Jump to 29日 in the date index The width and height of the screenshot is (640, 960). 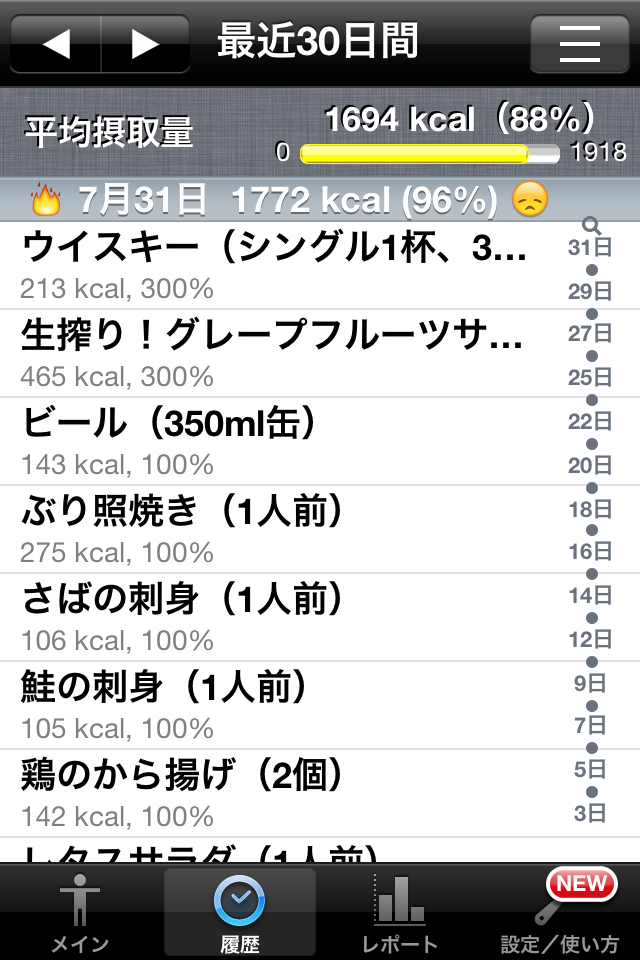pyautogui.click(x=590, y=292)
